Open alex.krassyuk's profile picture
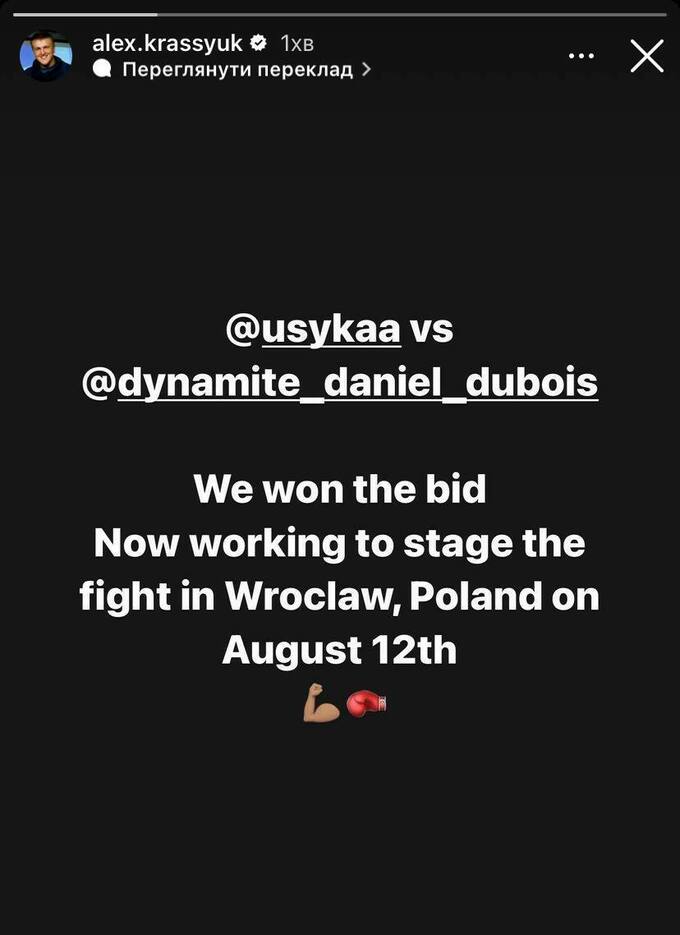The width and height of the screenshot is (680, 935). click(46, 56)
